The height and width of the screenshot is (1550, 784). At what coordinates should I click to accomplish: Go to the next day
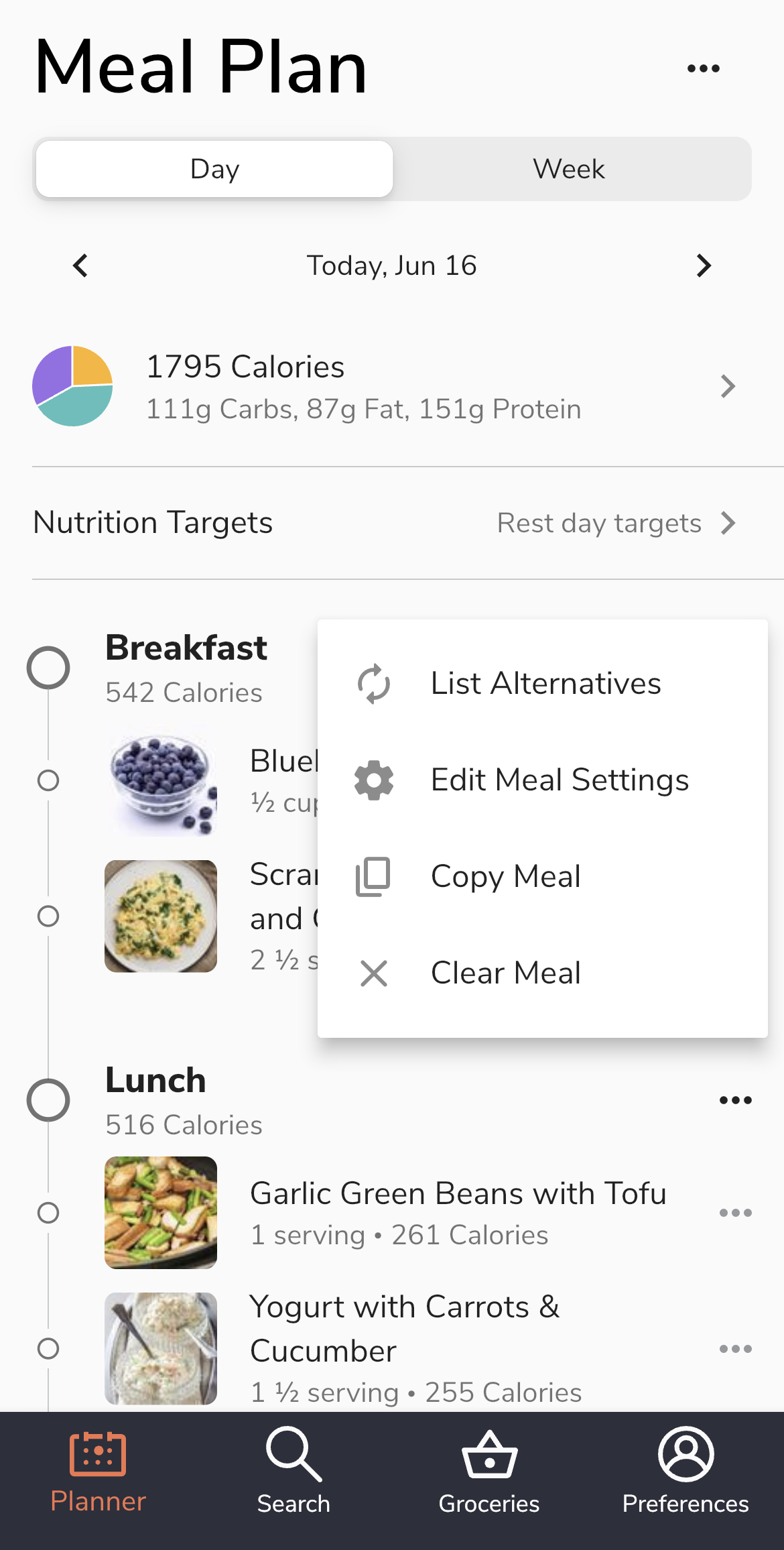703,265
